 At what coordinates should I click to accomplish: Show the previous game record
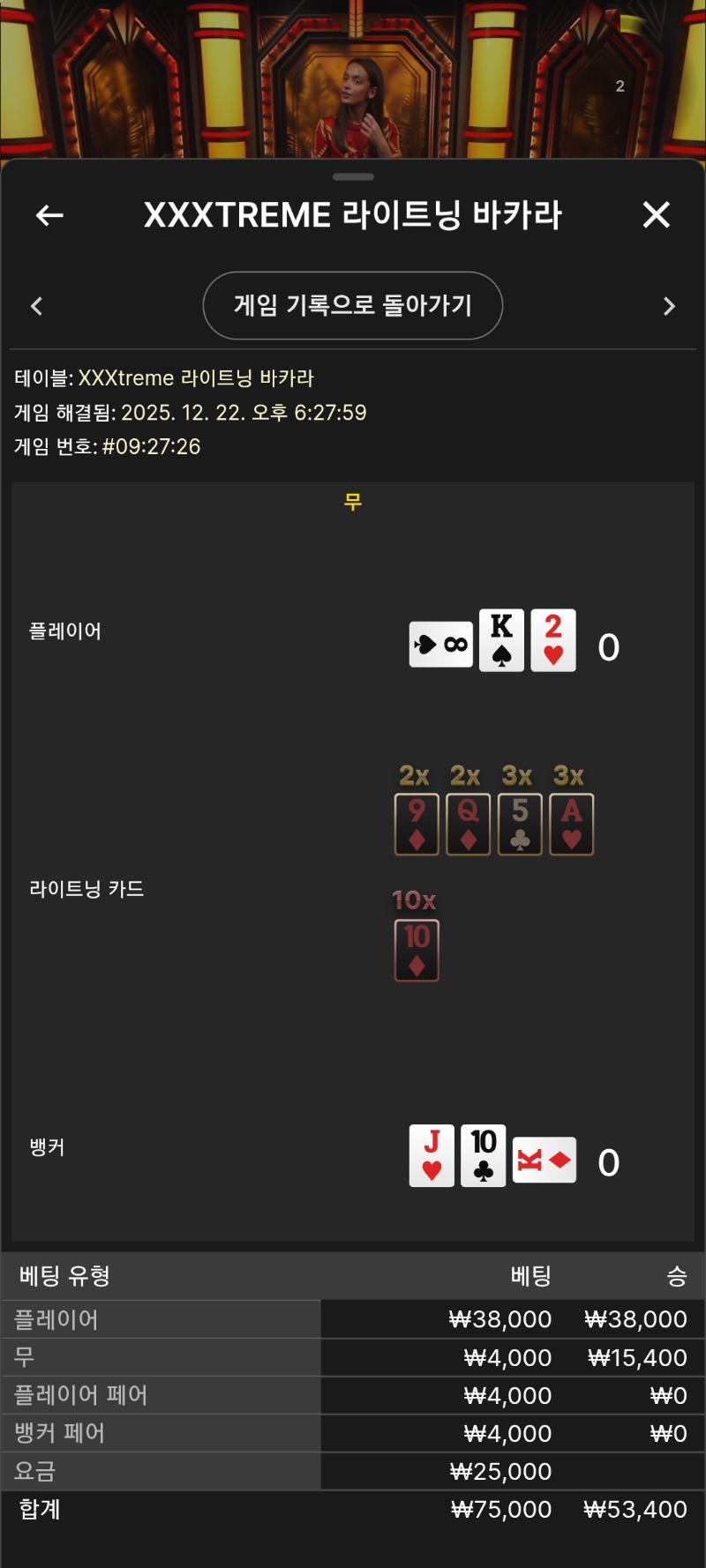[36, 306]
